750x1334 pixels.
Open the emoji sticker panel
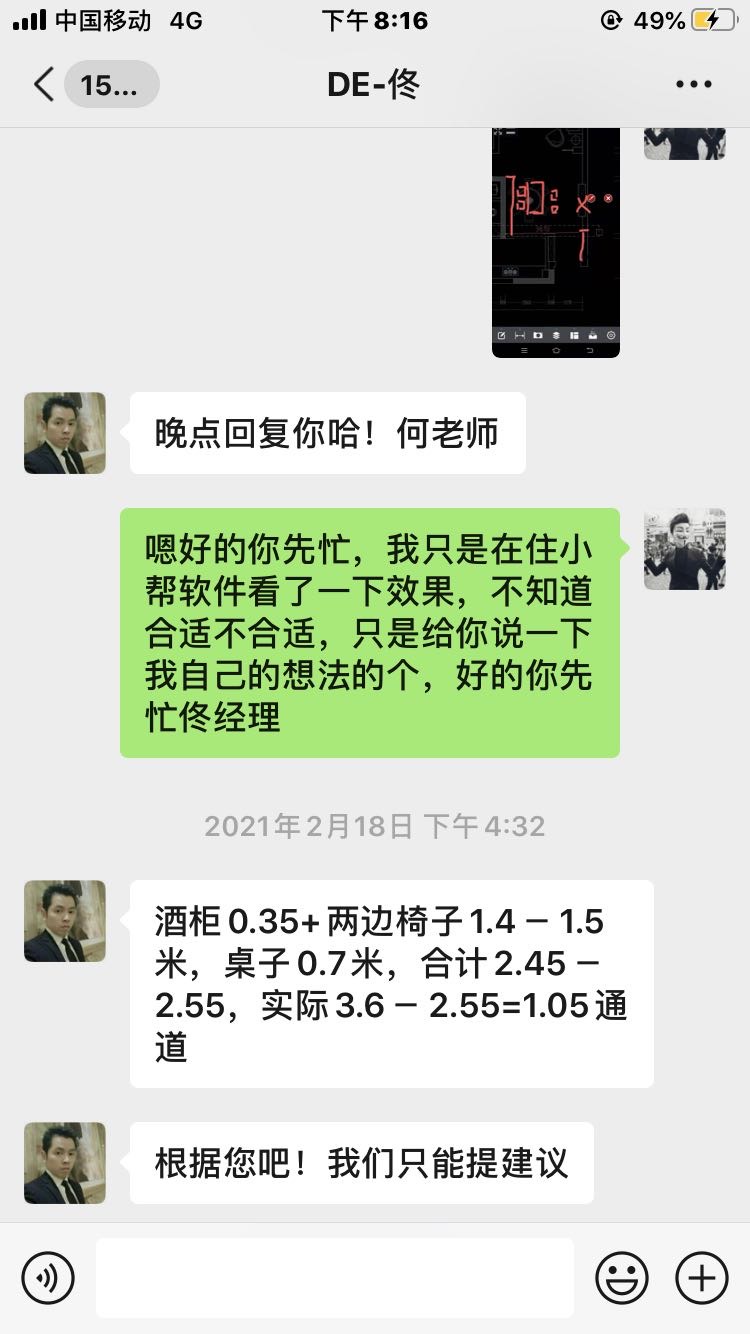tap(622, 1277)
